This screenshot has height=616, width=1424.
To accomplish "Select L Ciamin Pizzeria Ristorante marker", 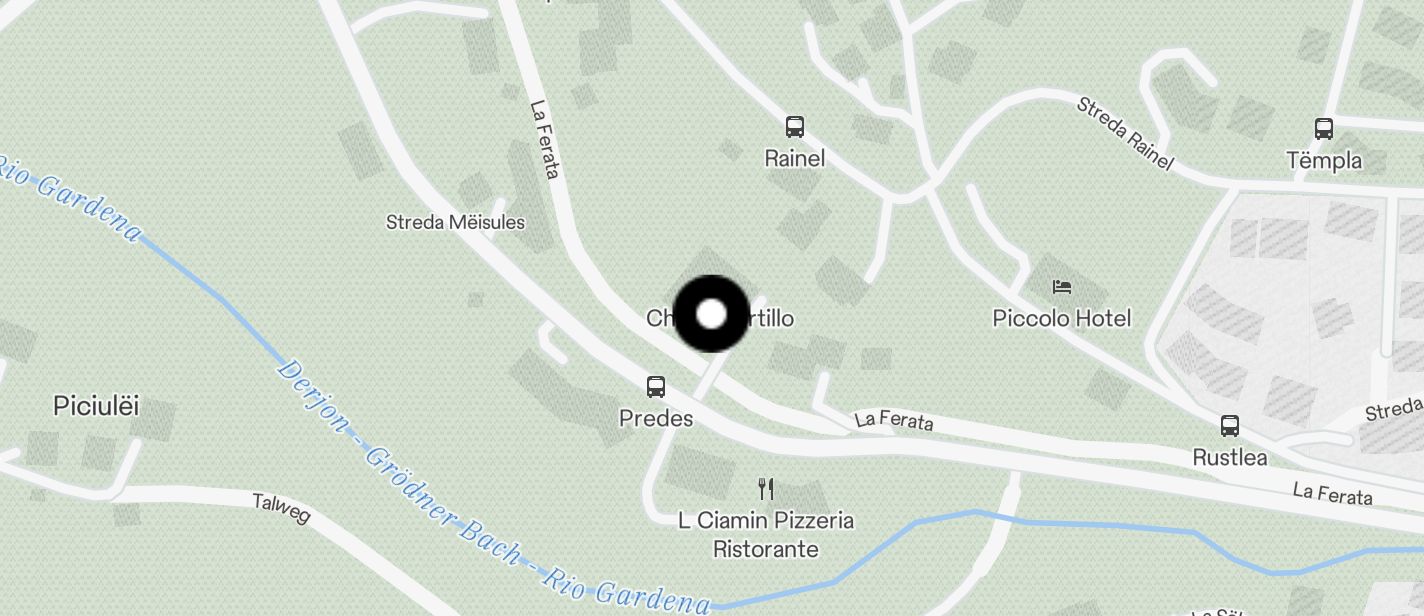I will 766,489.
